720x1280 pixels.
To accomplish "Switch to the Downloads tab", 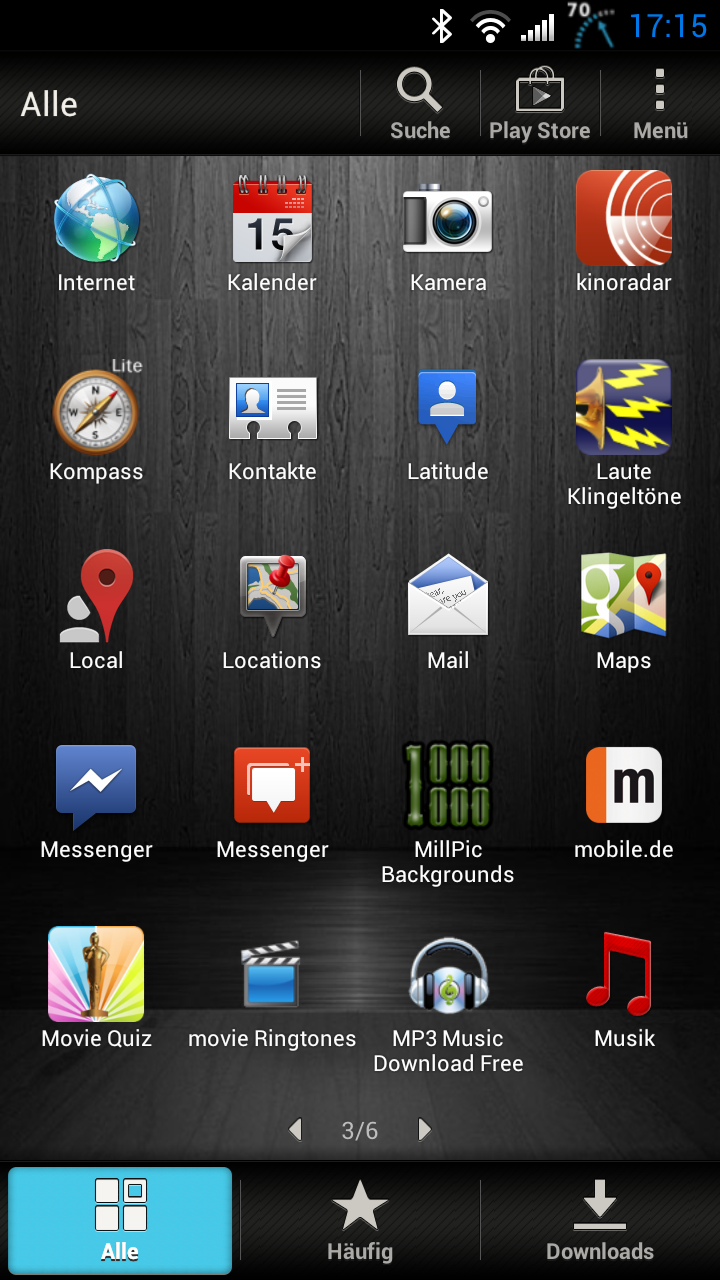I will (x=600, y=1220).
